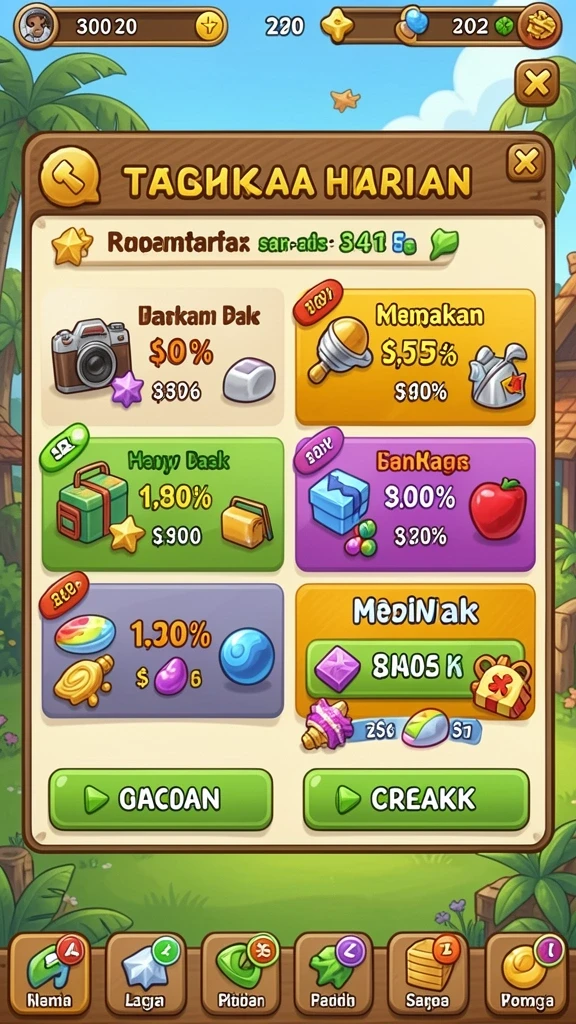The image size is (576, 1024).
Task: Tap the GACOAN green button
Action: click(x=161, y=799)
